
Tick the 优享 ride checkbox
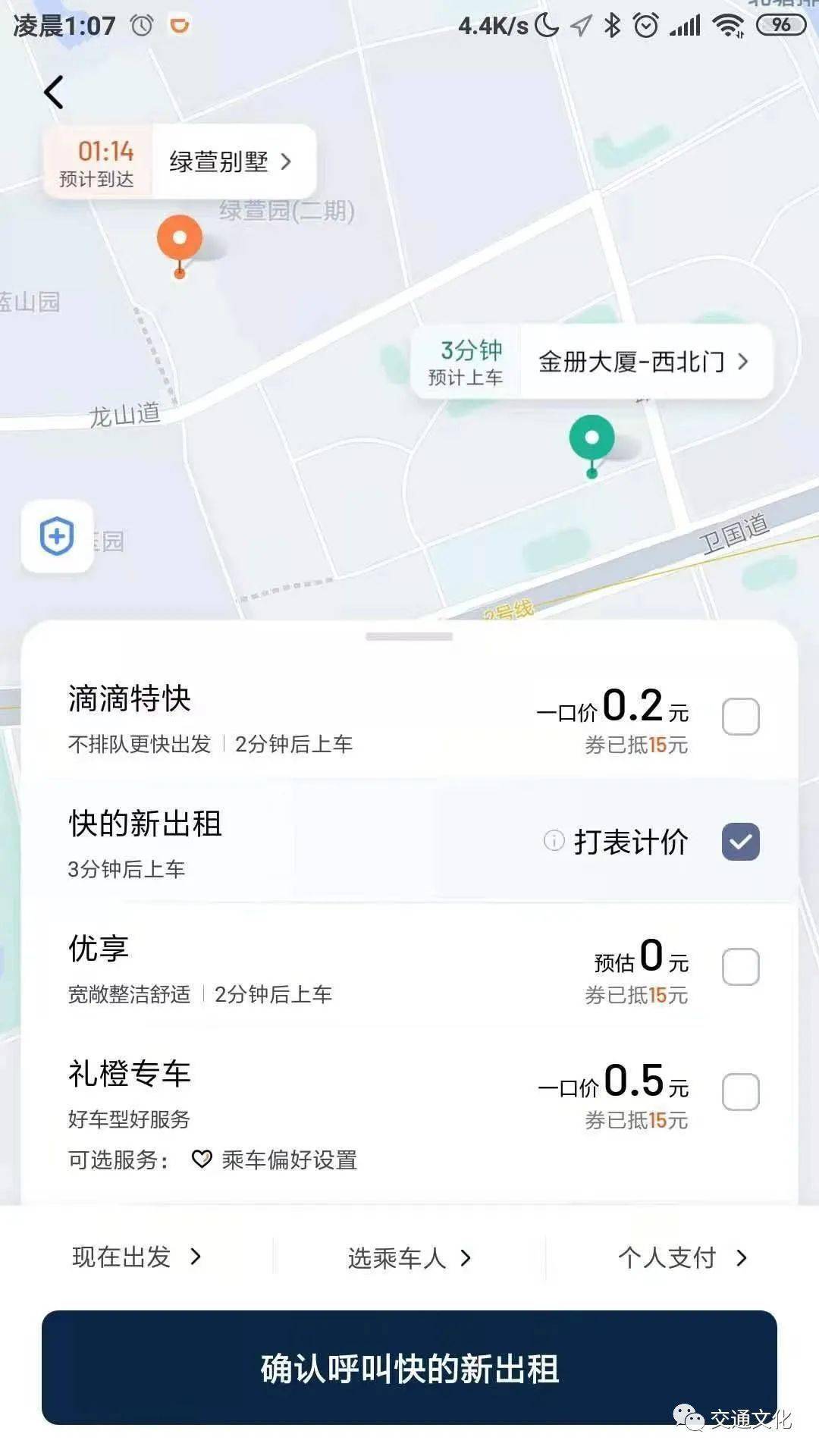coord(740,967)
